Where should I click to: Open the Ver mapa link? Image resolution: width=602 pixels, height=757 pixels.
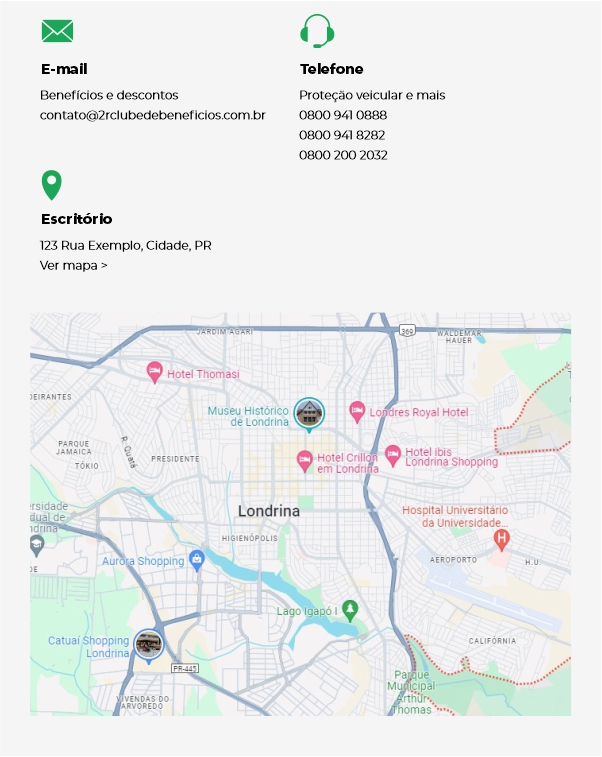click(73, 266)
